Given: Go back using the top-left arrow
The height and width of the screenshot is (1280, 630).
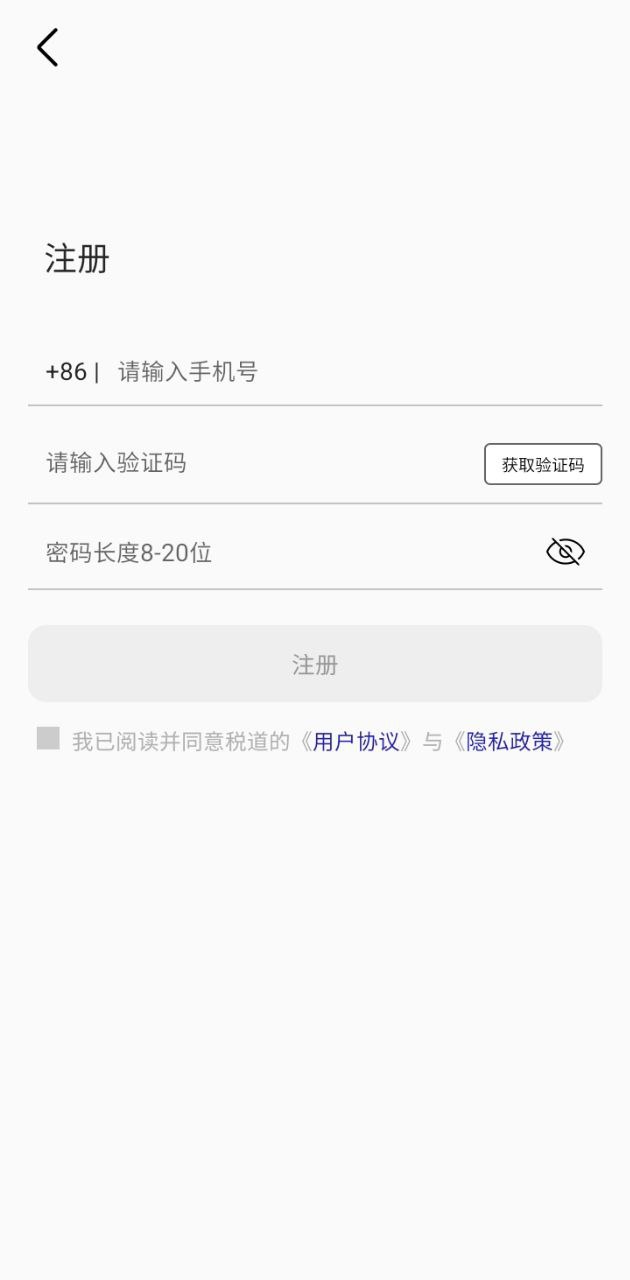Looking at the screenshot, I should (x=47, y=47).
